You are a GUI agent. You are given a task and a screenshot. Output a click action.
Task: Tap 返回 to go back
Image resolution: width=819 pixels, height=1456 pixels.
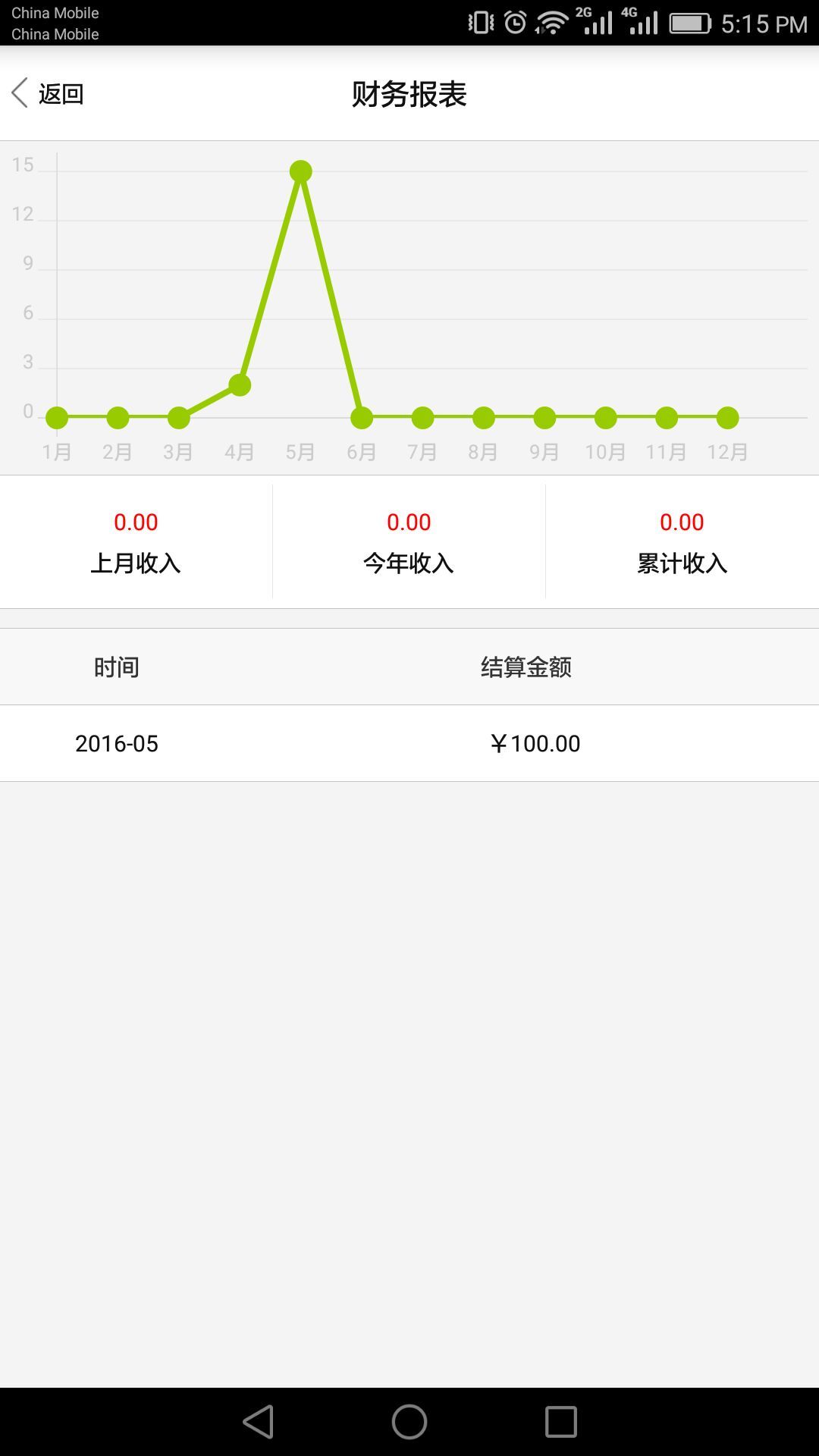coord(49,93)
